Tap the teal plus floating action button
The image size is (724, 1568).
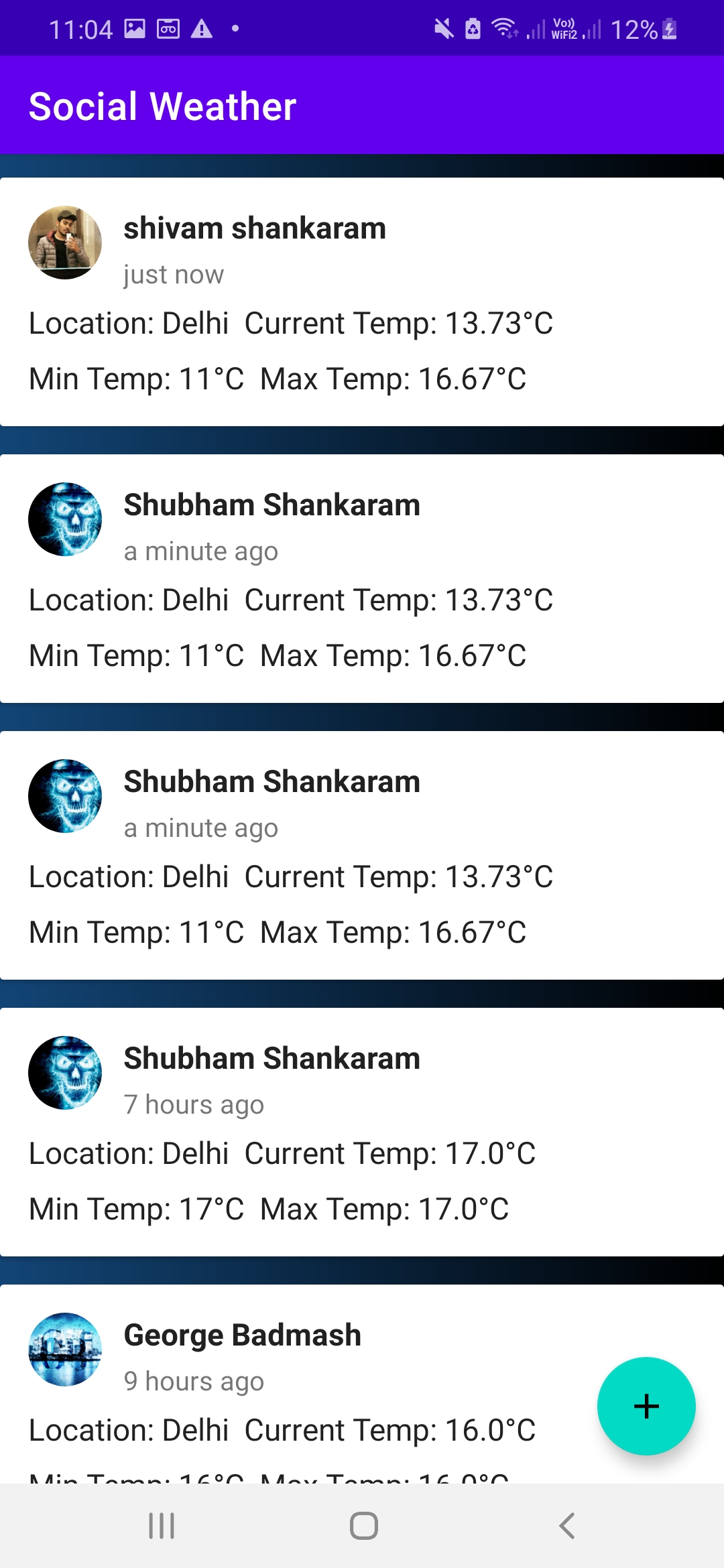tap(646, 1407)
